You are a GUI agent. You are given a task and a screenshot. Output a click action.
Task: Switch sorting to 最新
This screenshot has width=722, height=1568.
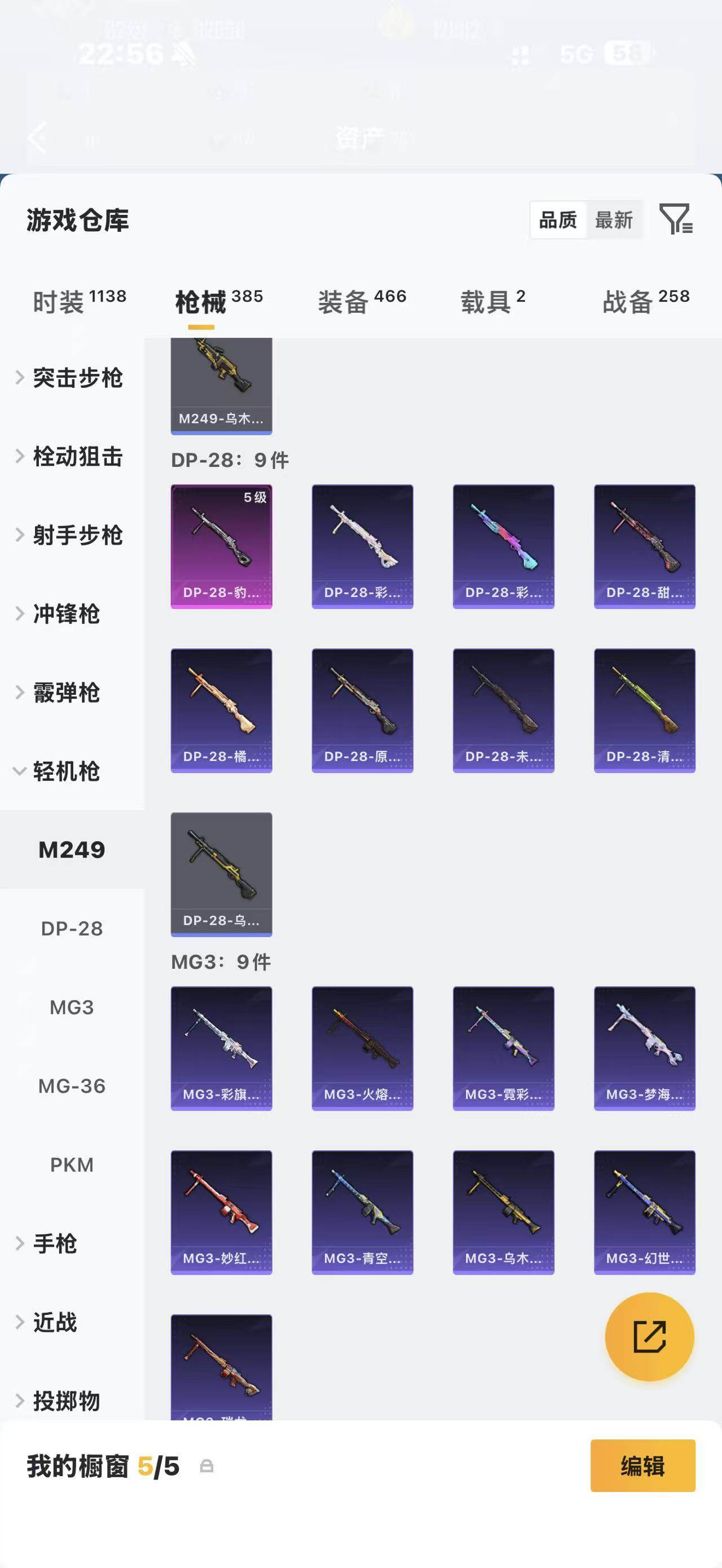[614, 220]
